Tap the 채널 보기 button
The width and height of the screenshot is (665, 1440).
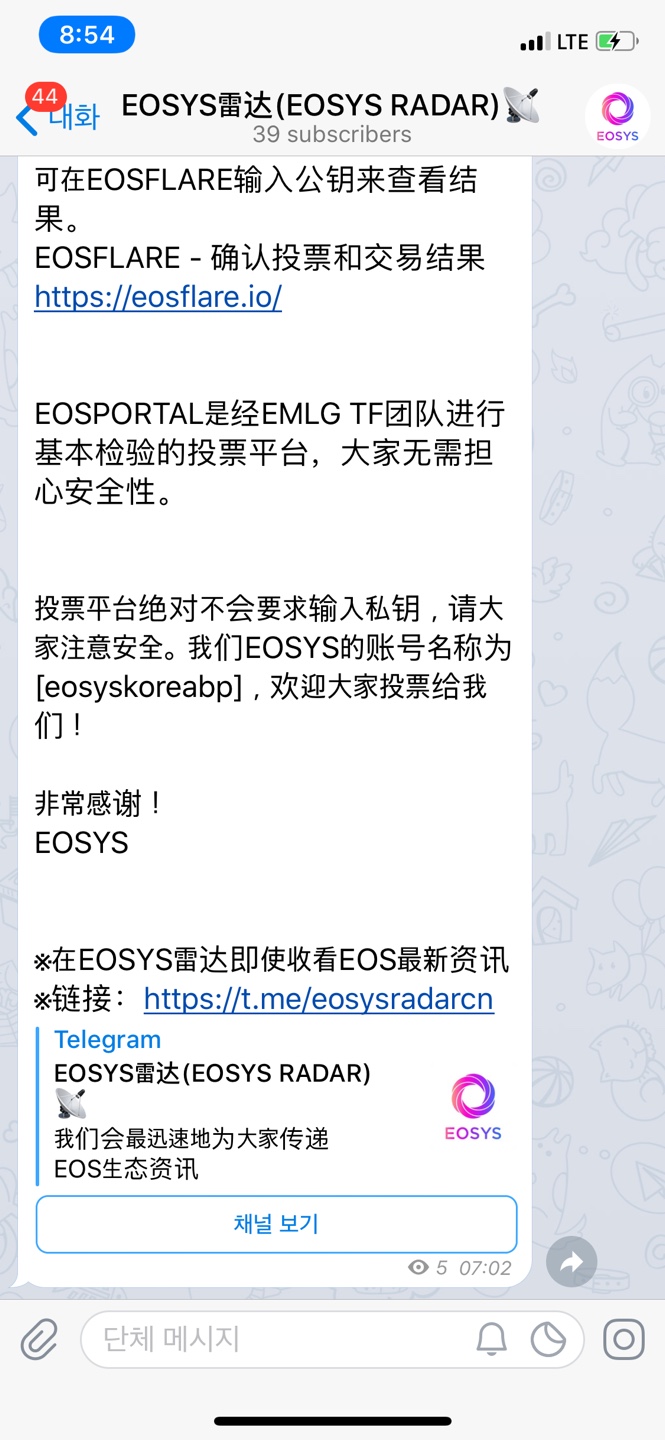click(x=276, y=1224)
